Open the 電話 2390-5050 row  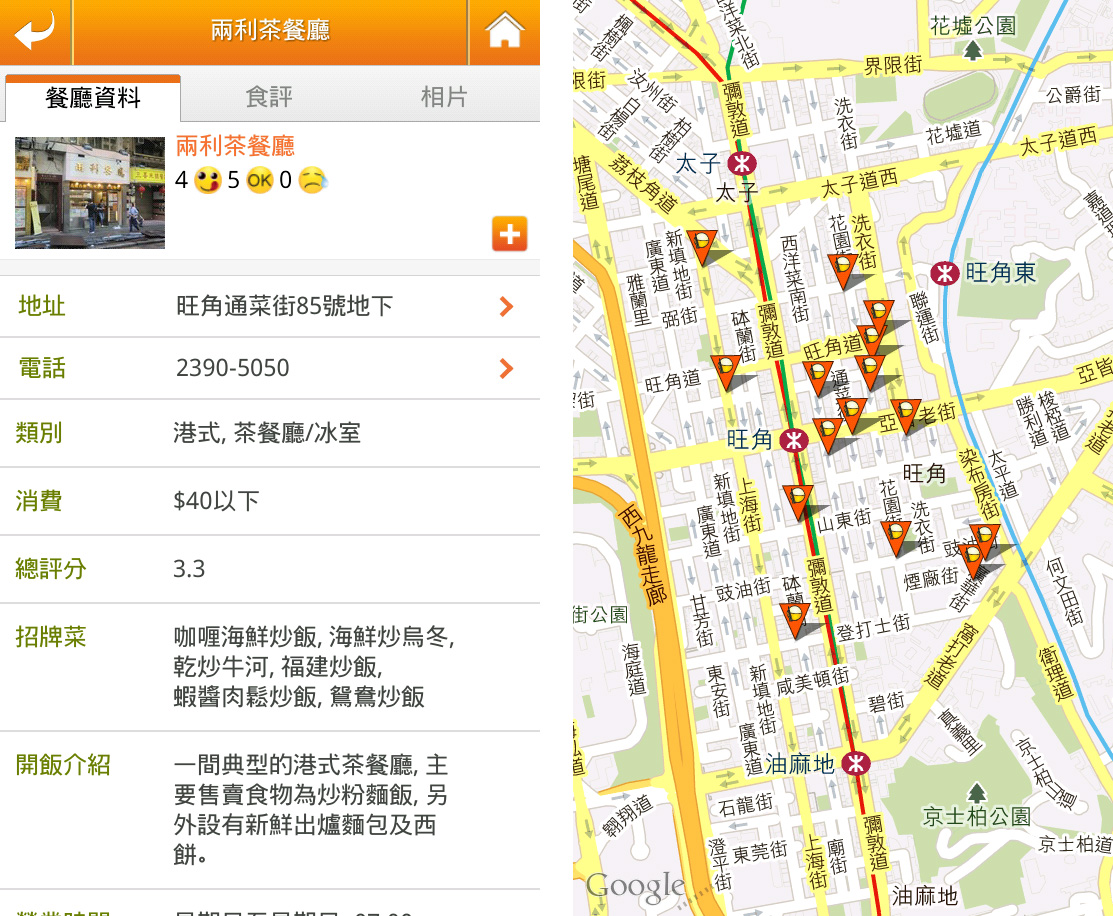(270, 368)
